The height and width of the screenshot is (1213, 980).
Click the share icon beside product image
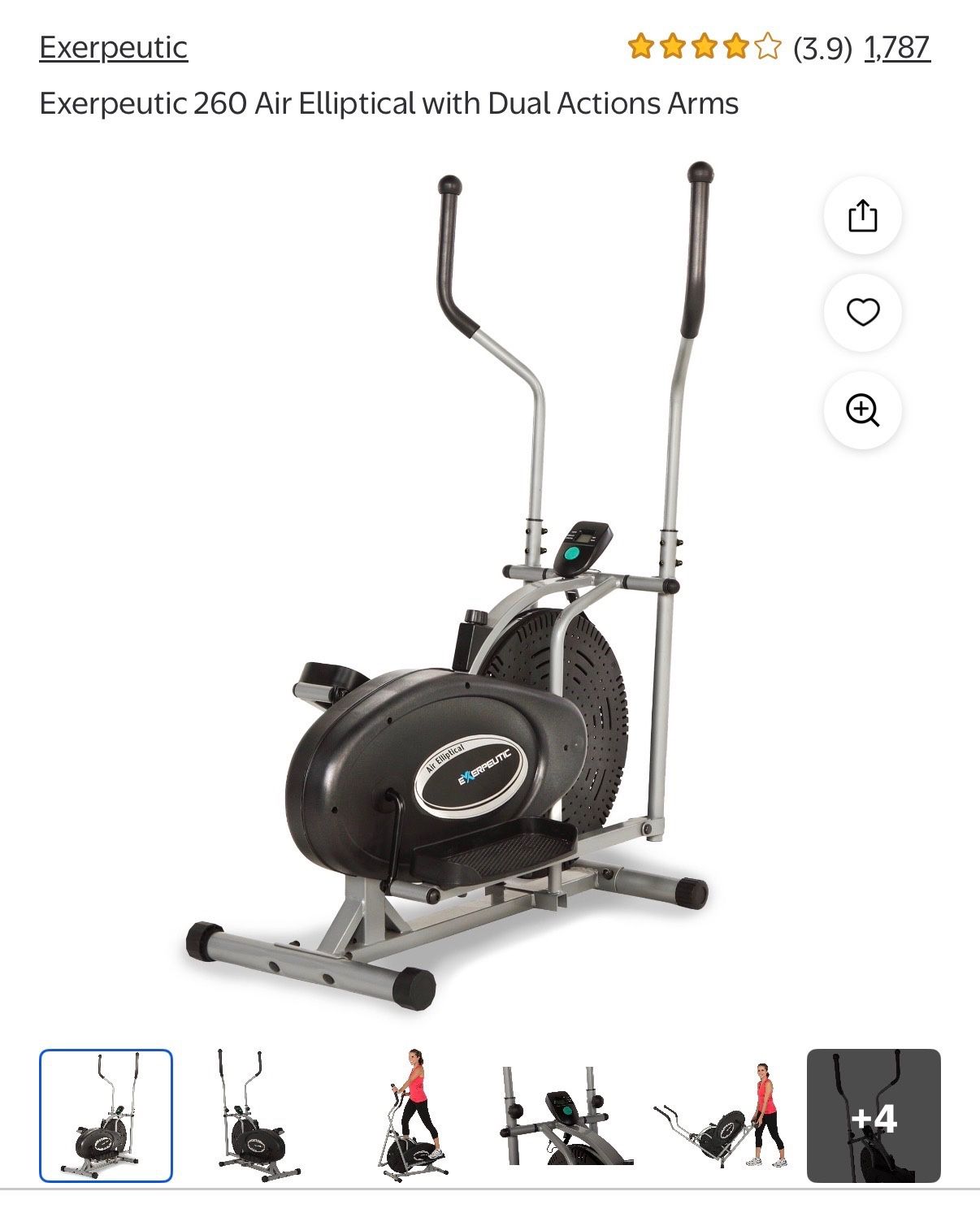864,216
